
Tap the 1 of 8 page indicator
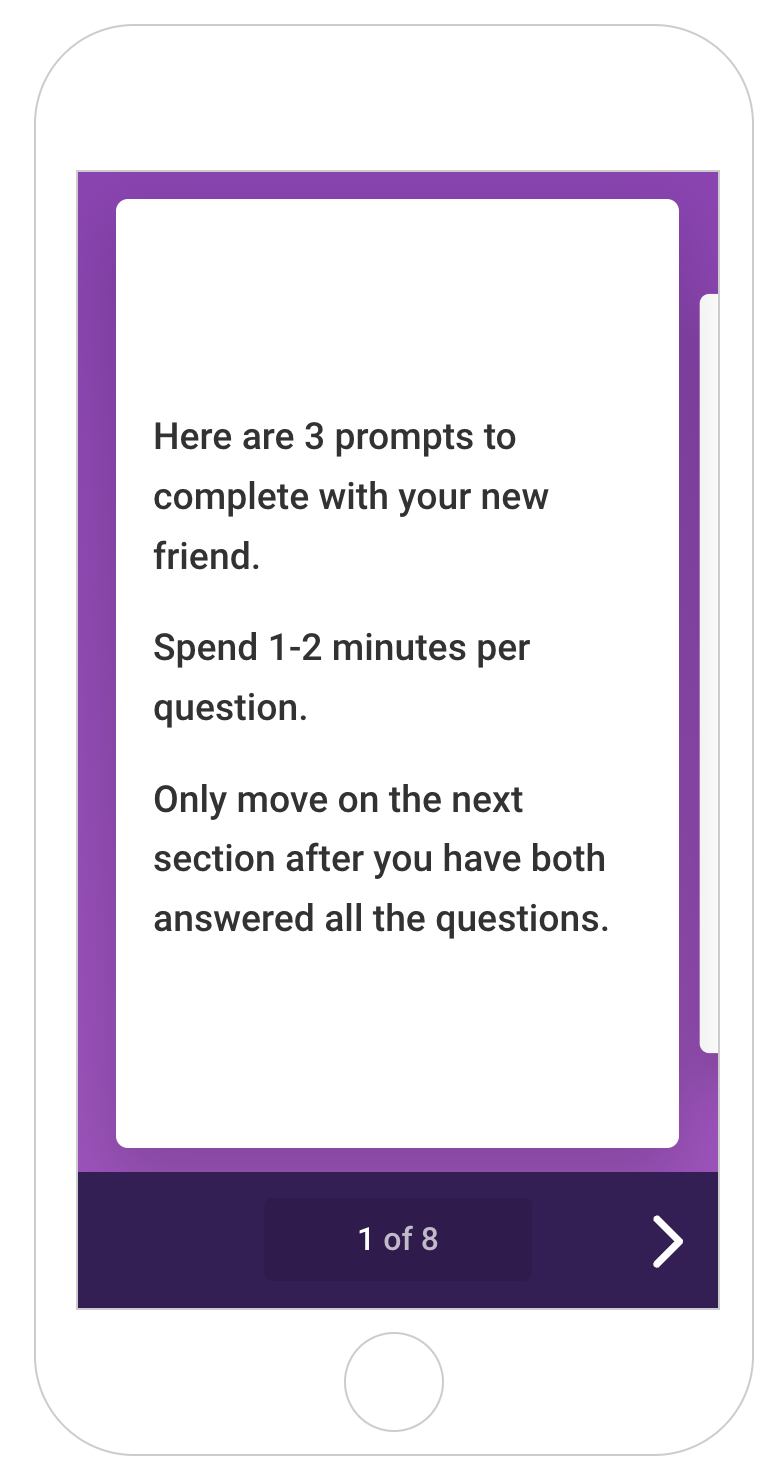[x=398, y=1240]
